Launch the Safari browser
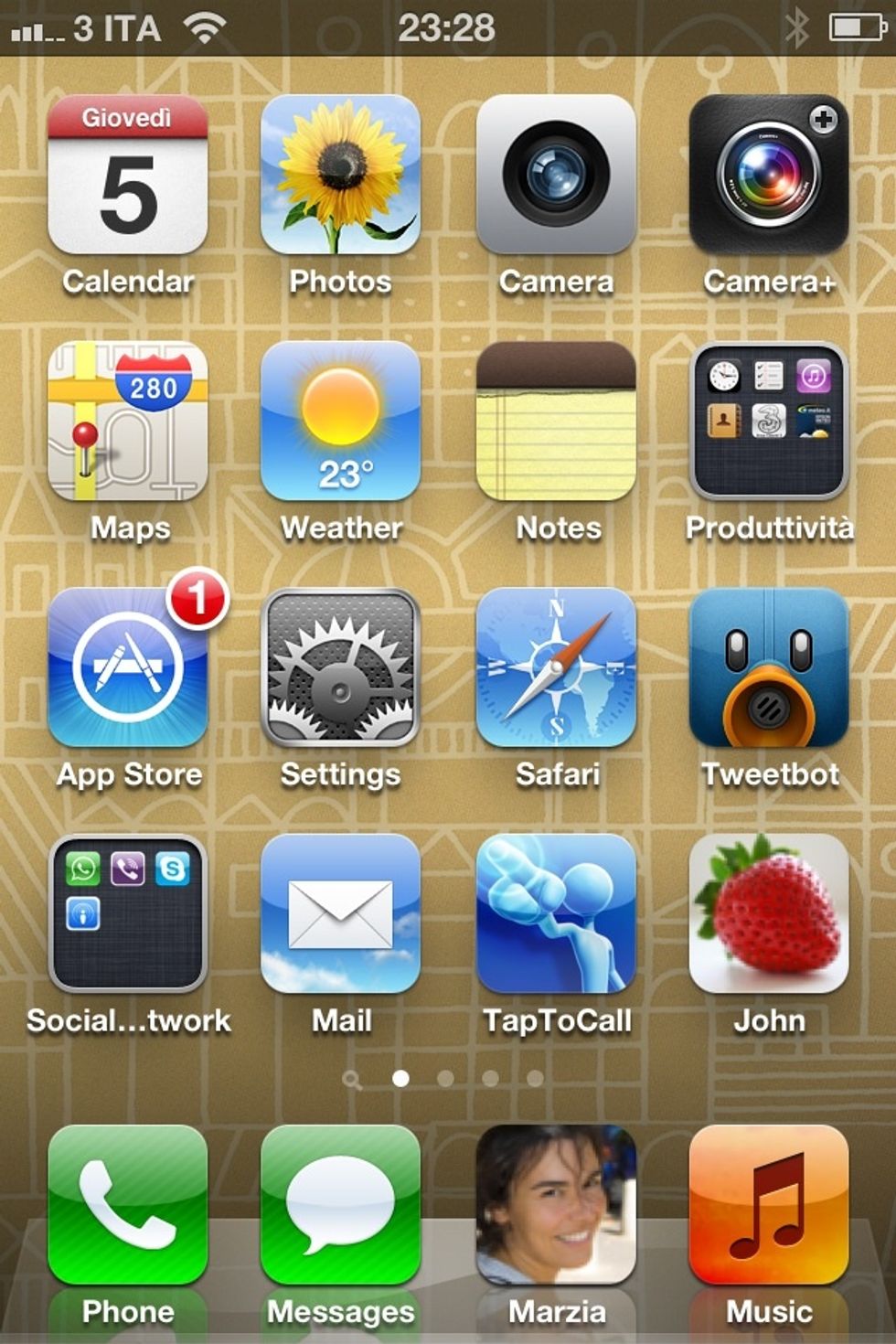 click(556, 667)
